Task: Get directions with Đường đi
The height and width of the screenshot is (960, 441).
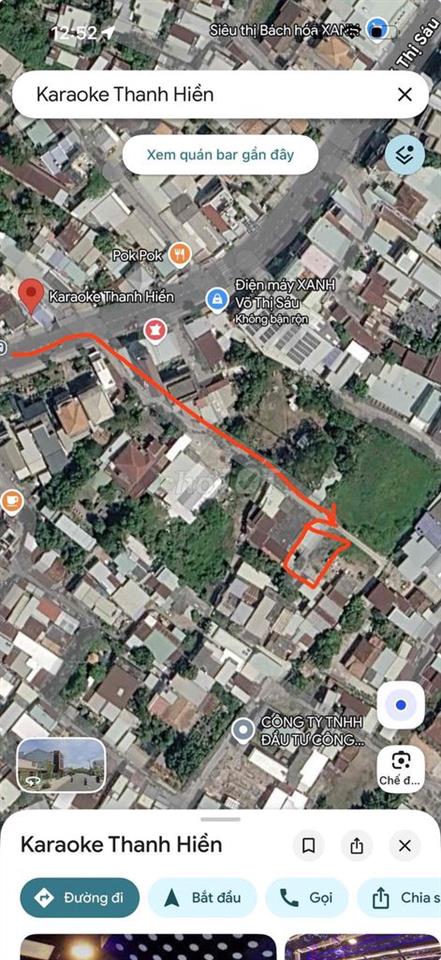Action: point(80,898)
